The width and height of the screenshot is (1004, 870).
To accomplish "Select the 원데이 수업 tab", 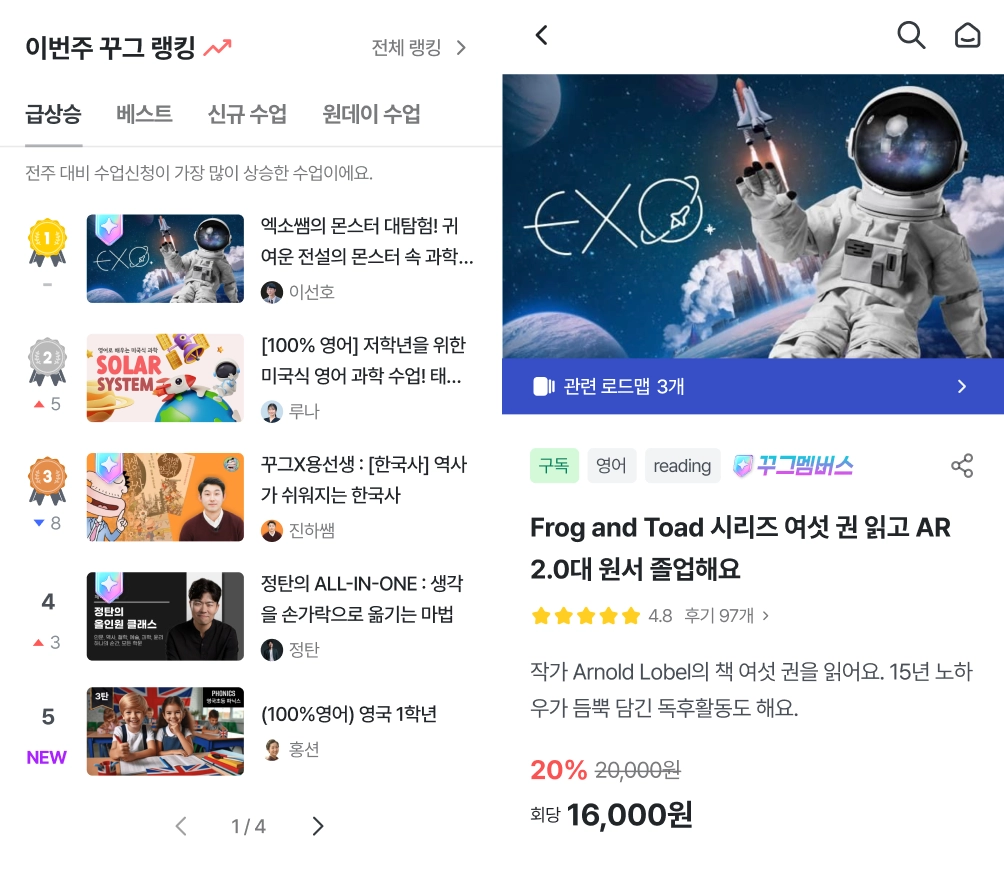I will [x=371, y=114].
